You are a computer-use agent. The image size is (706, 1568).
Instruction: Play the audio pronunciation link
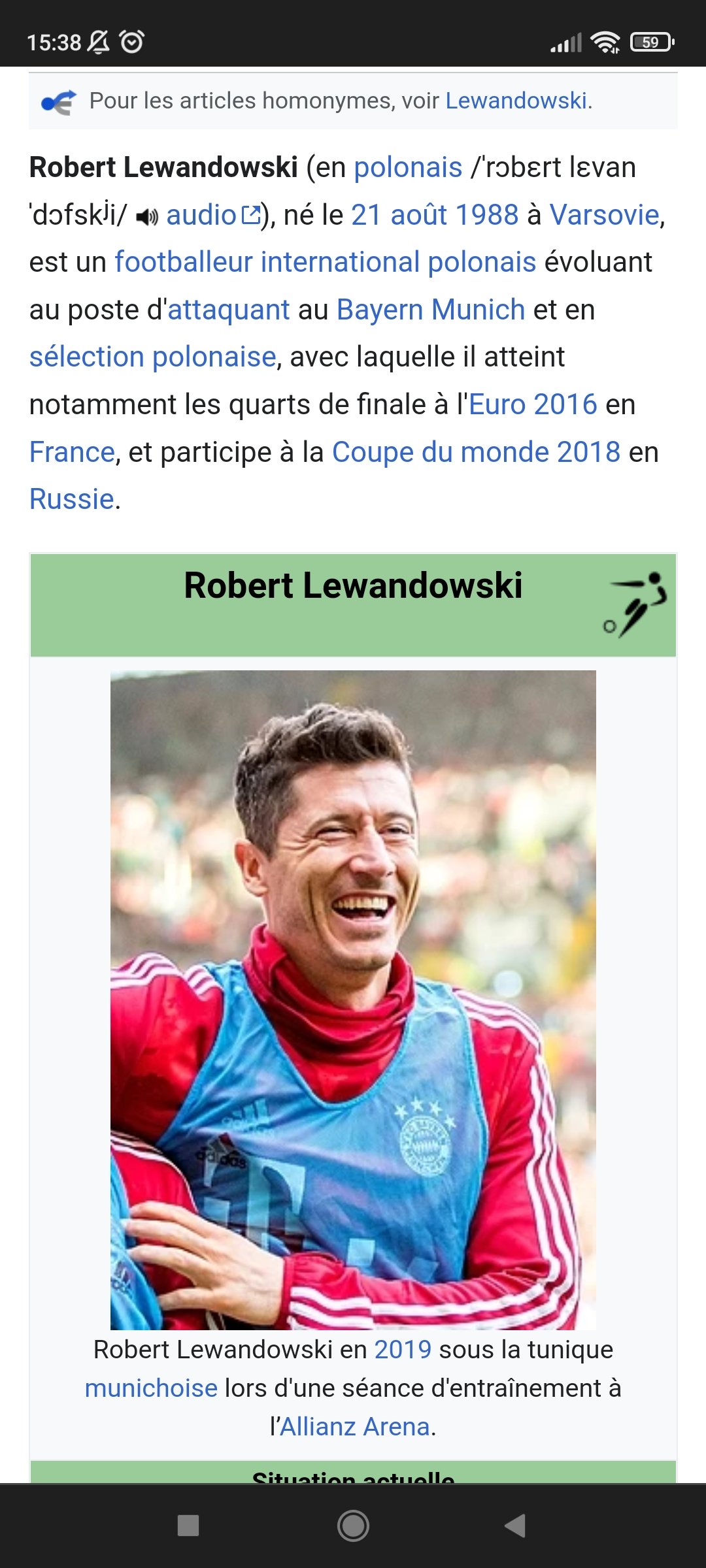click(201, 215)
